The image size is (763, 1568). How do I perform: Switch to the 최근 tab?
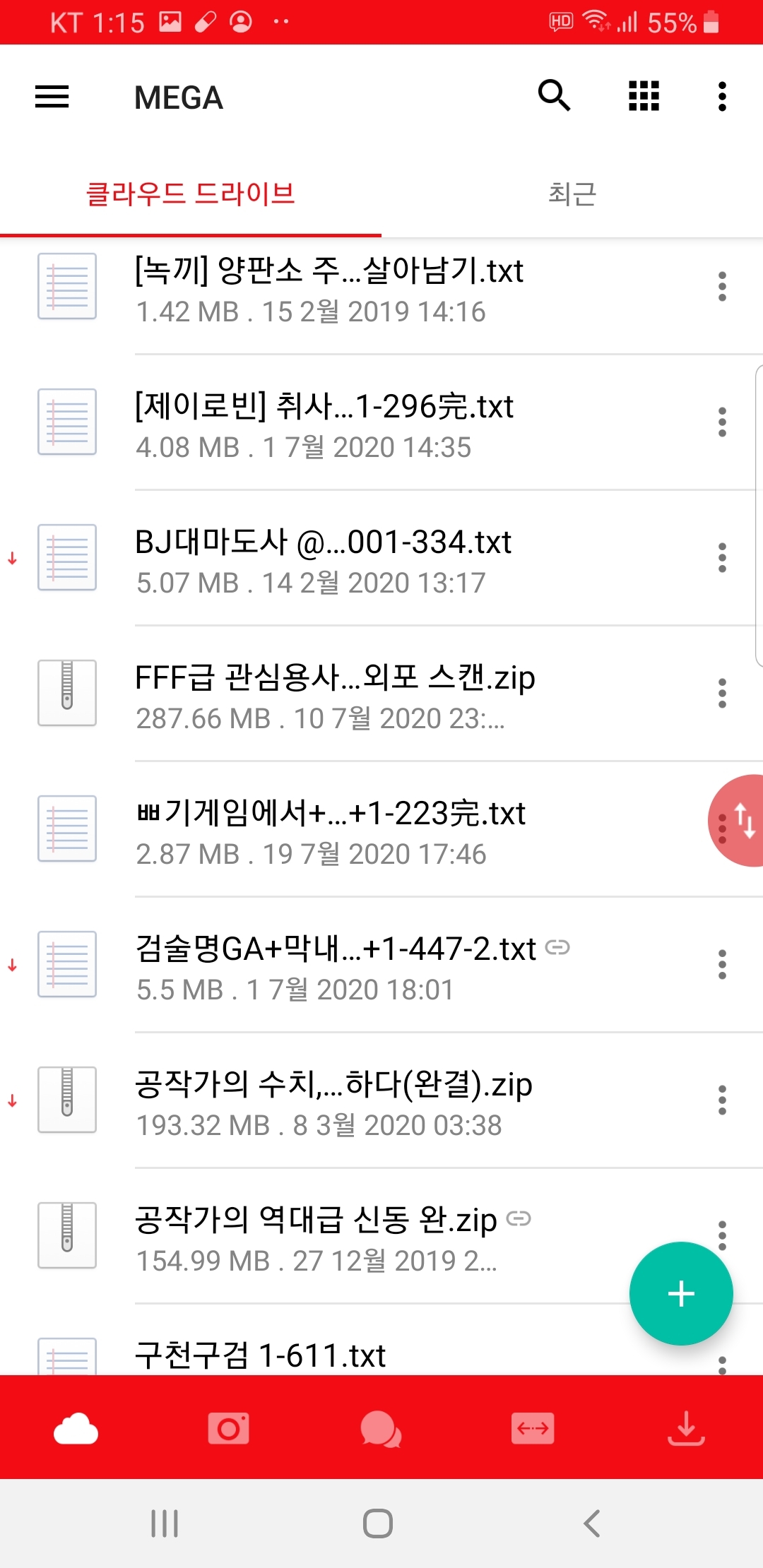[572, 194]
